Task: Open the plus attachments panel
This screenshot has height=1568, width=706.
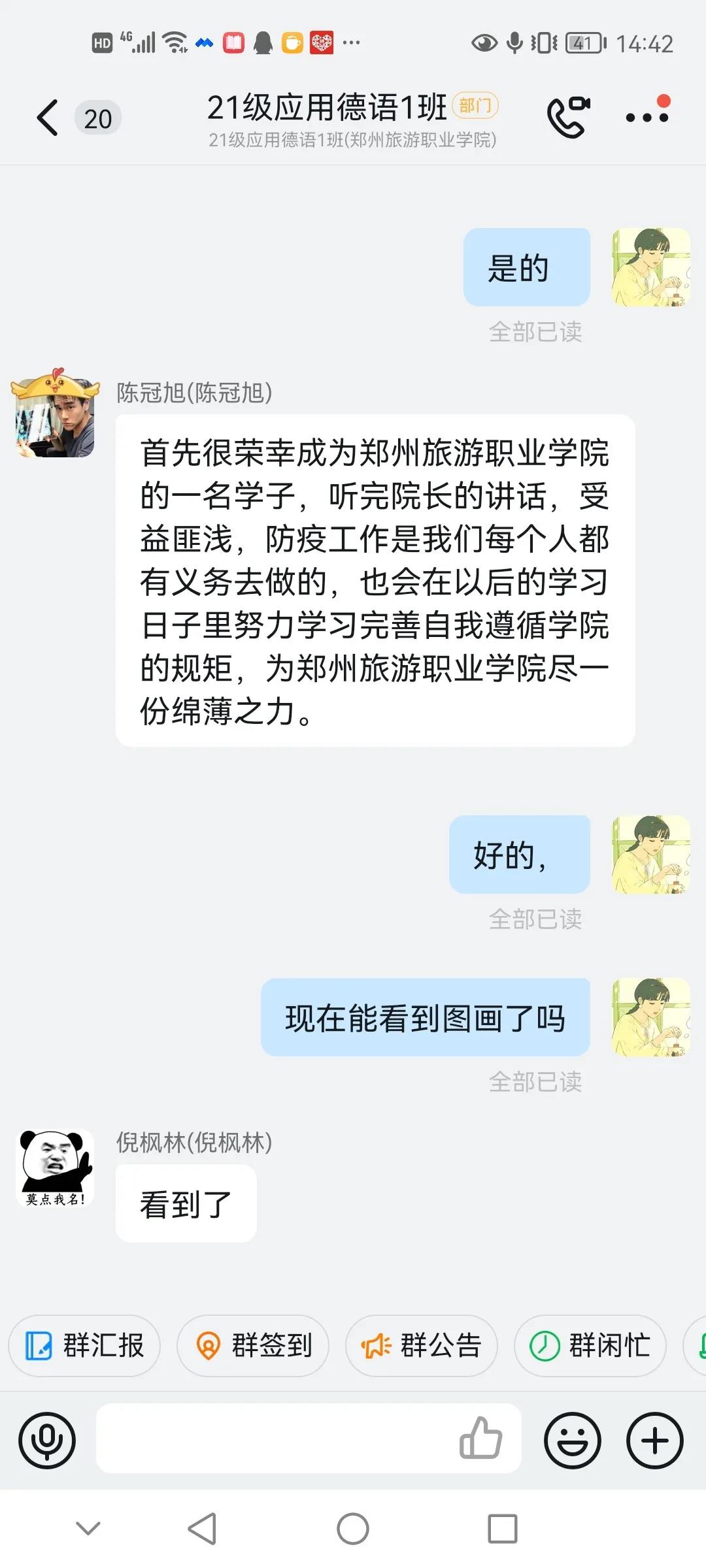Action: pyautogui.click(x=655, y=1440)
